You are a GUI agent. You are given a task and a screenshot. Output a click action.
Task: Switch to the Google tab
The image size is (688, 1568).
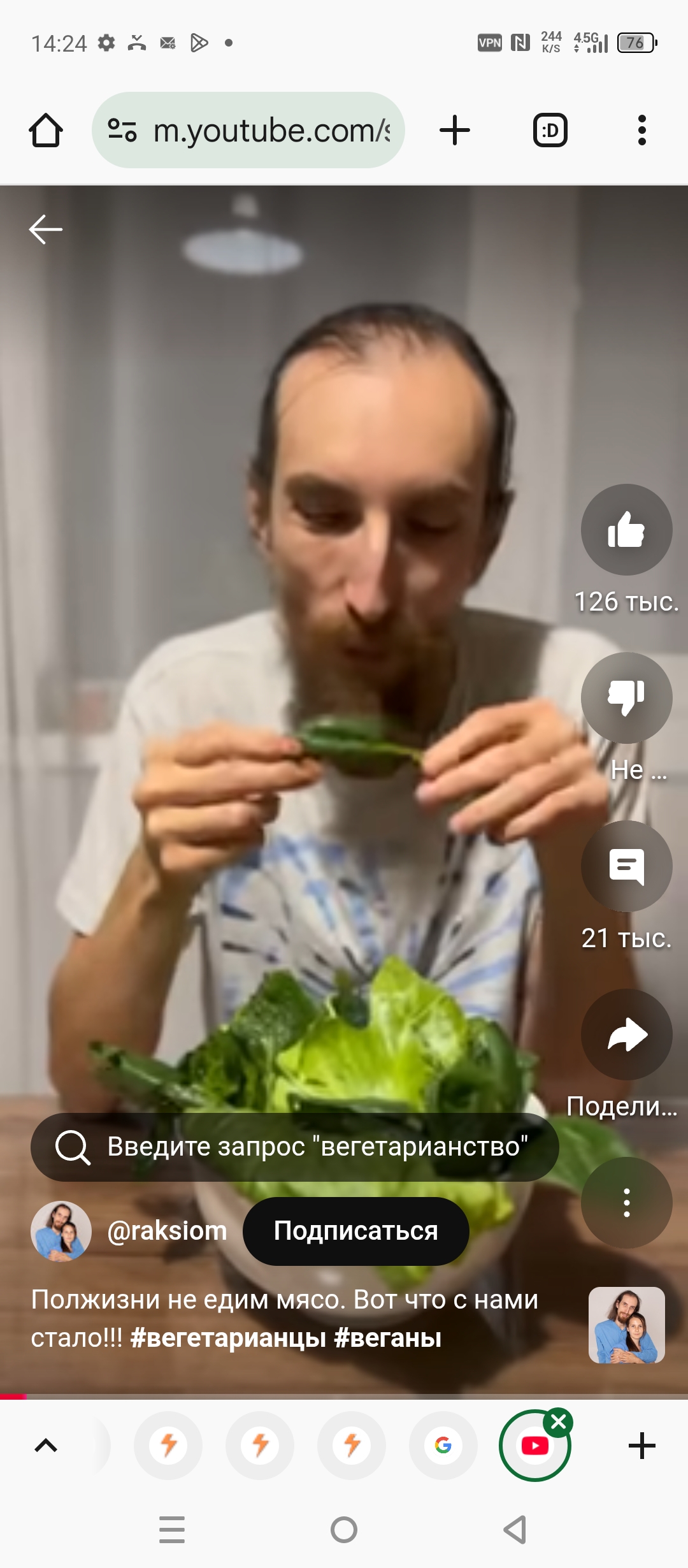[443, 1446]
